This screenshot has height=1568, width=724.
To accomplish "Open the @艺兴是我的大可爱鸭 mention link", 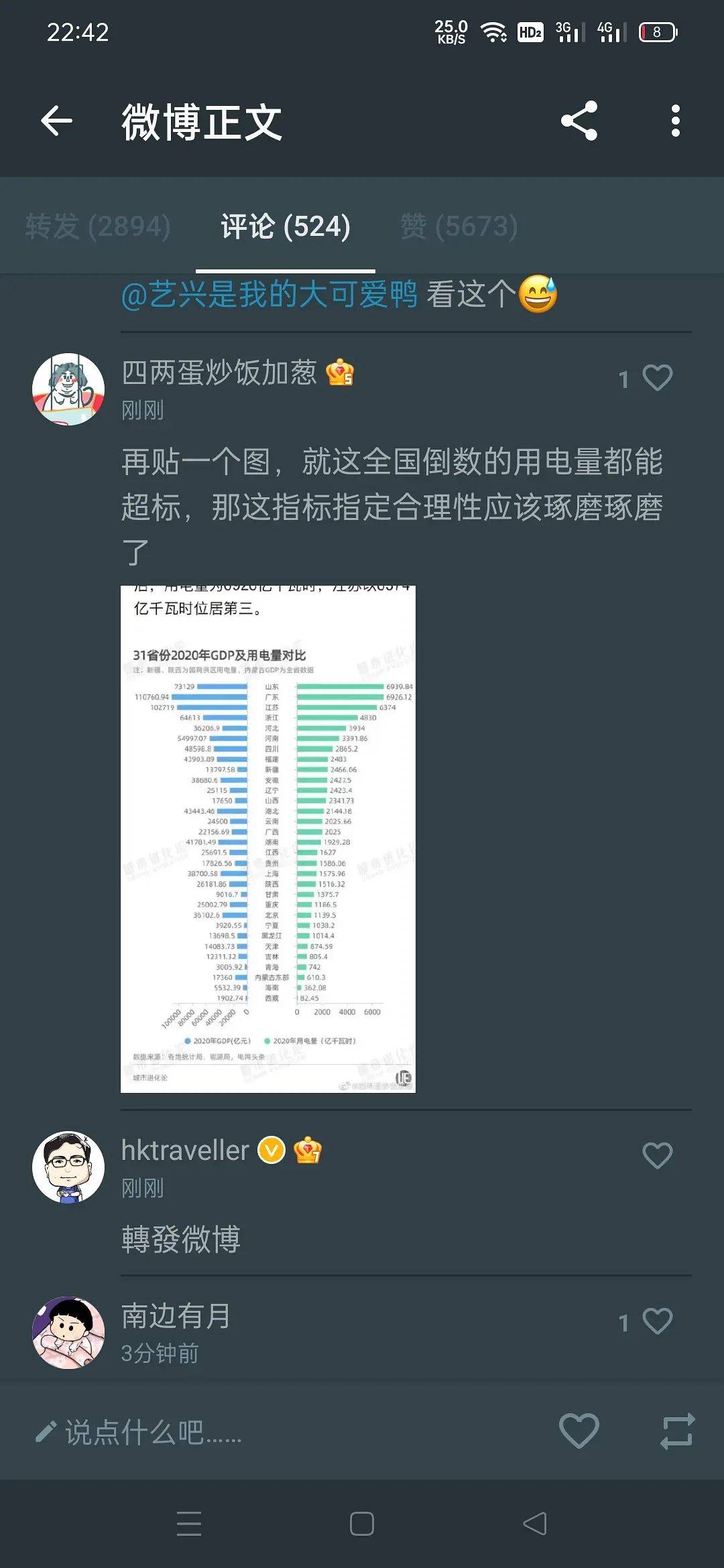I will [x=269, y=295].
